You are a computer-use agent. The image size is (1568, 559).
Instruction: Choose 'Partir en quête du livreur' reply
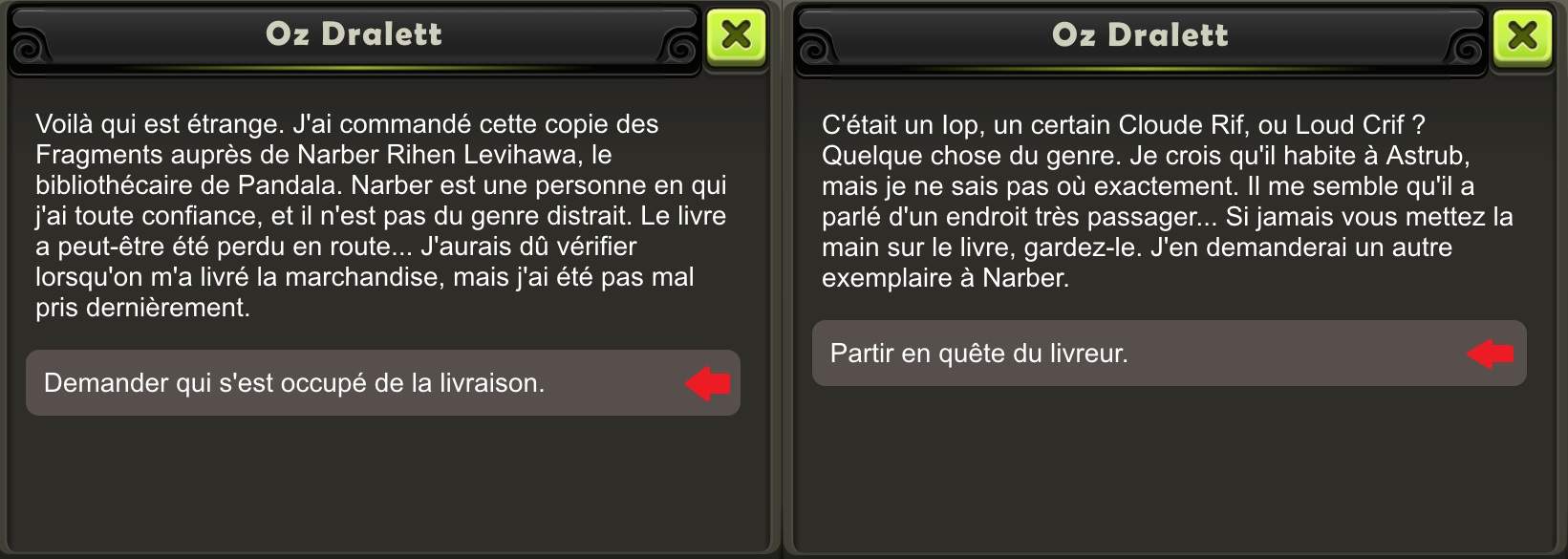(1168, 354)
